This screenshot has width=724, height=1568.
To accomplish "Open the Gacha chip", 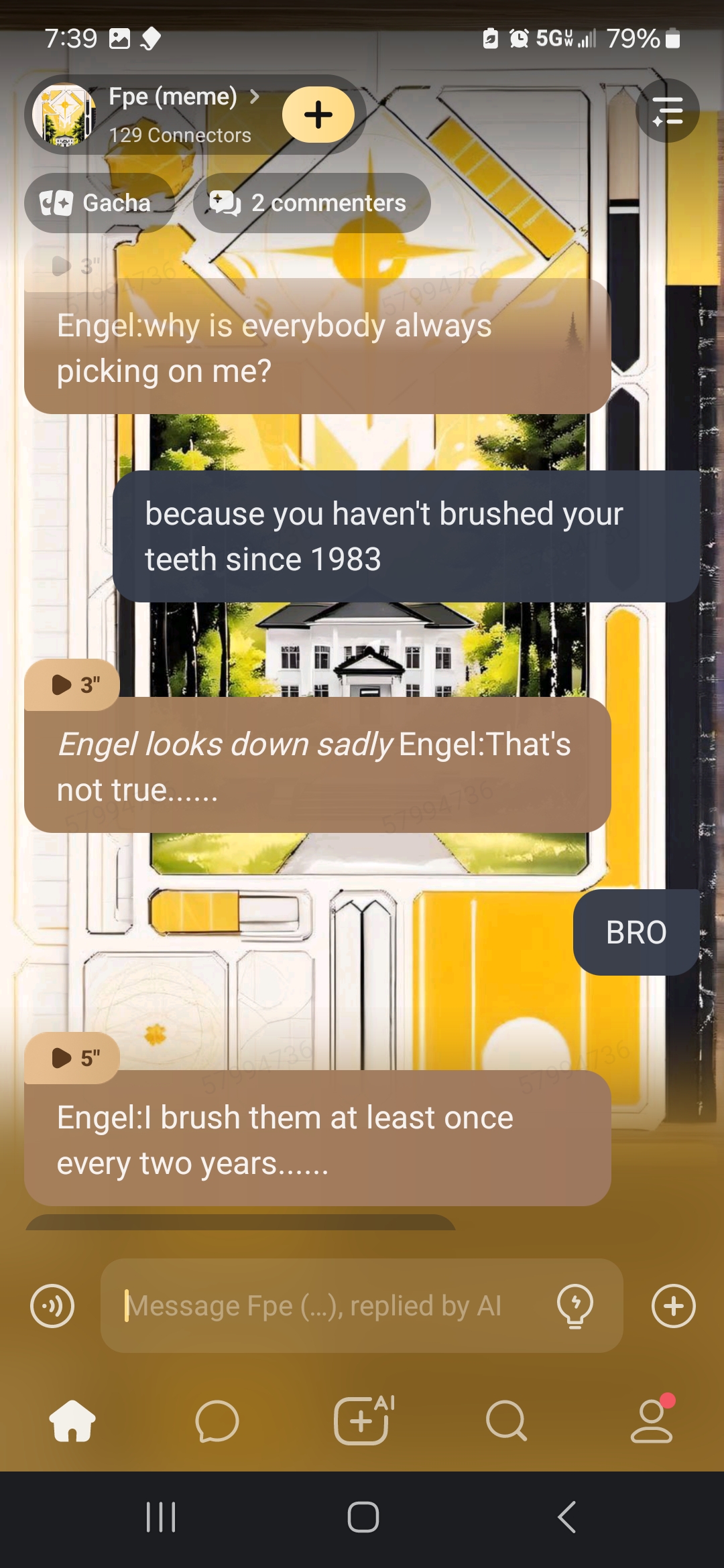I will 97,203.
